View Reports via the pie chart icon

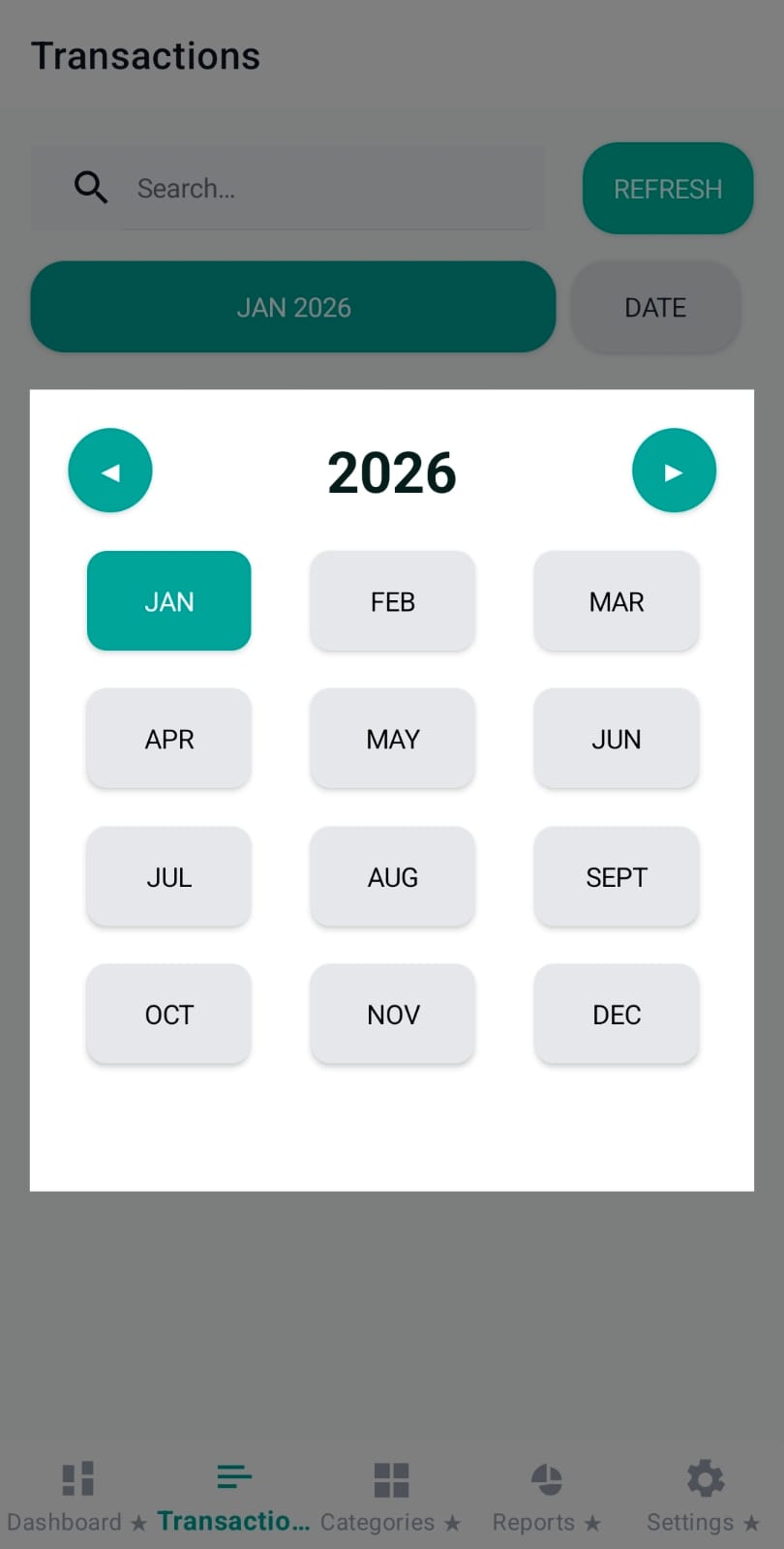(x=547, y=1478)
